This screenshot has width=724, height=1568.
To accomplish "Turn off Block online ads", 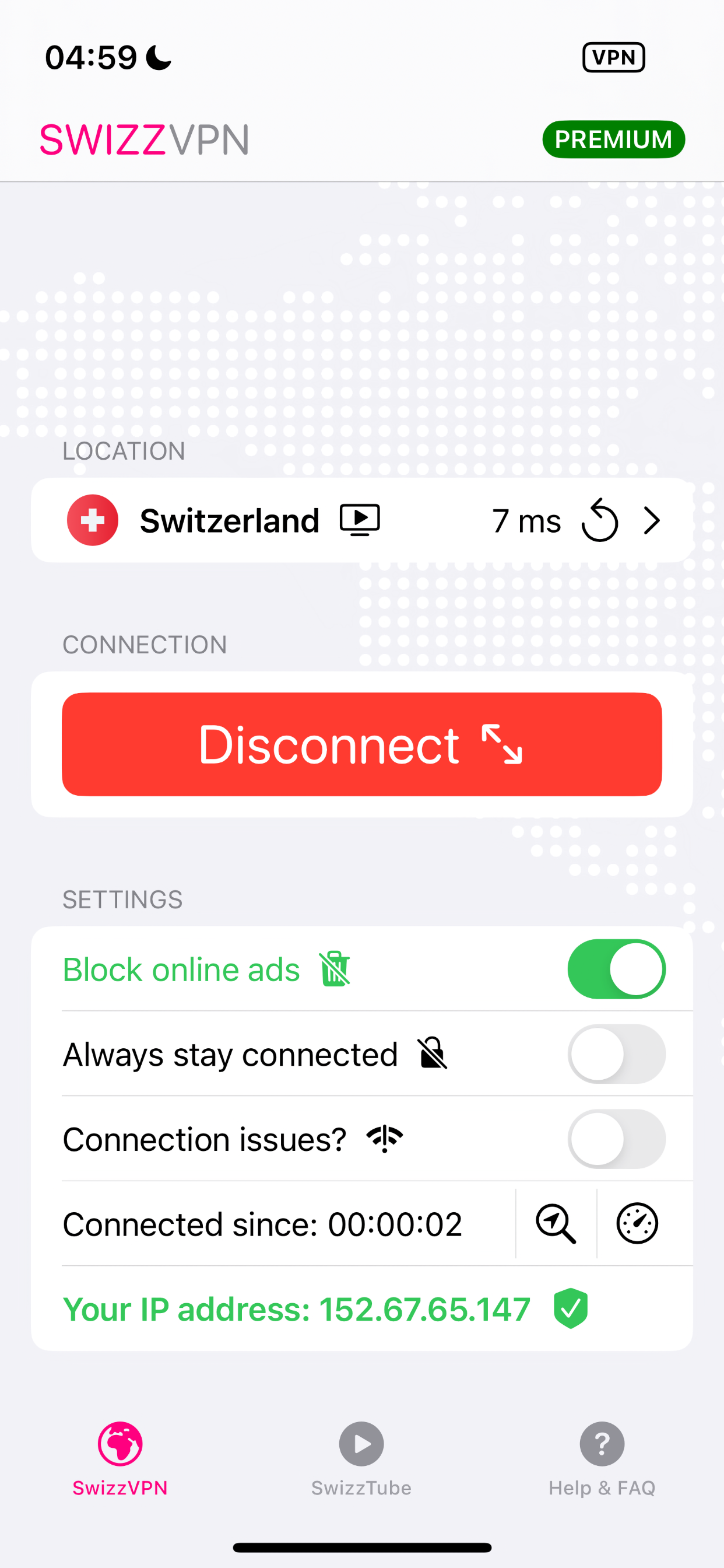I will tap(616, 969).
